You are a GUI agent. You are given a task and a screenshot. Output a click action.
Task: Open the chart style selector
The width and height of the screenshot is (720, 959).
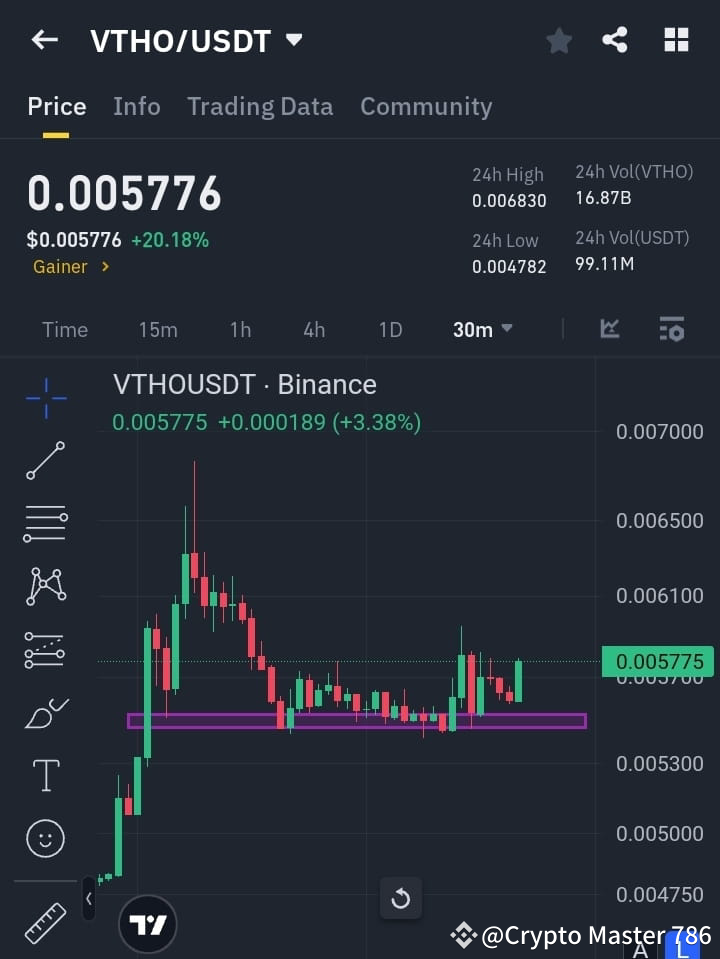(x=610, y=329)
